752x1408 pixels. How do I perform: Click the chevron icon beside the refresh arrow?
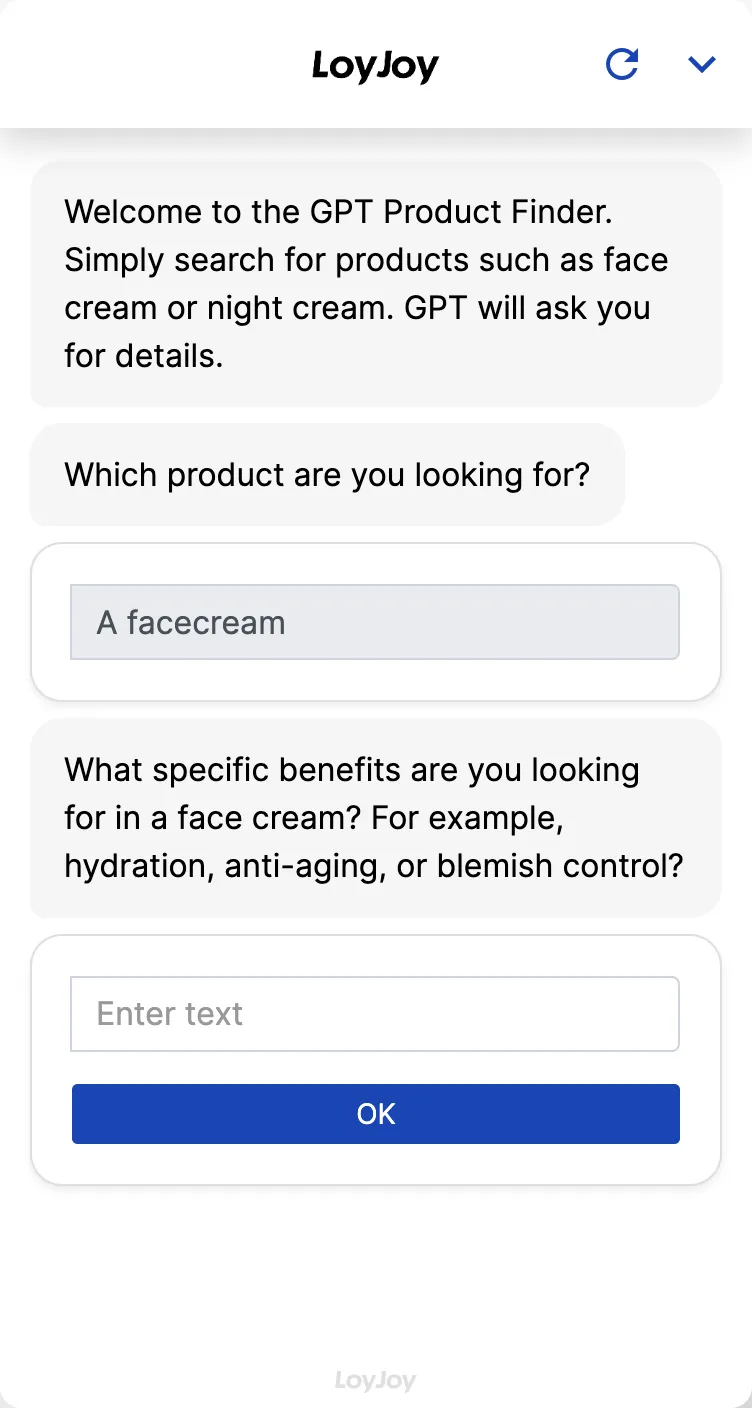(702, 63)
